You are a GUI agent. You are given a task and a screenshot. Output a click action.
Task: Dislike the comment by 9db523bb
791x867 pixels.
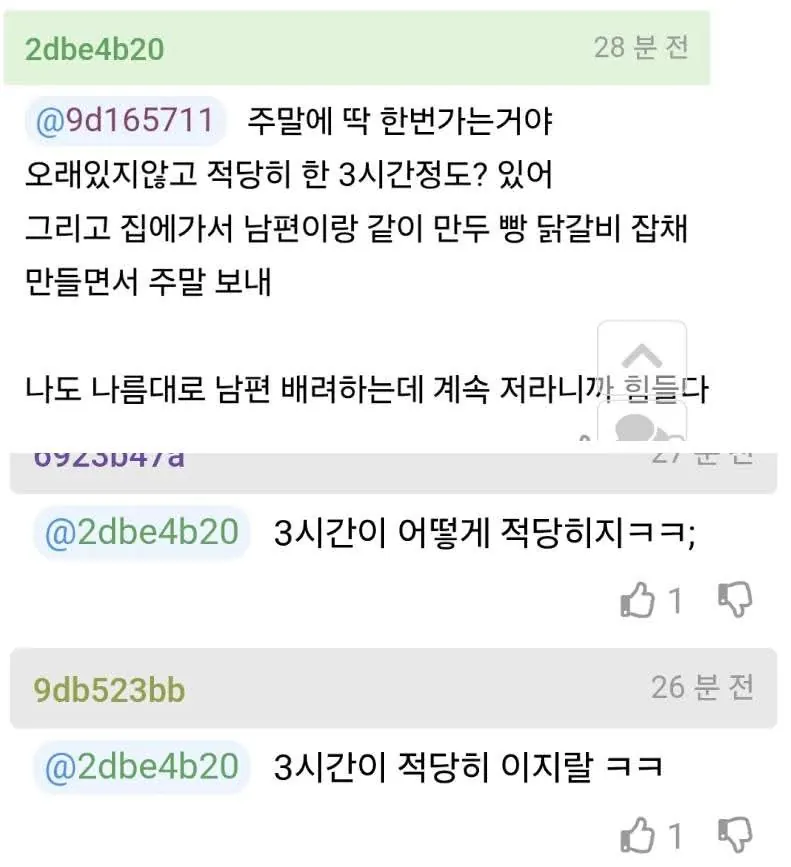pyautogui.click(x=736, y=833)
